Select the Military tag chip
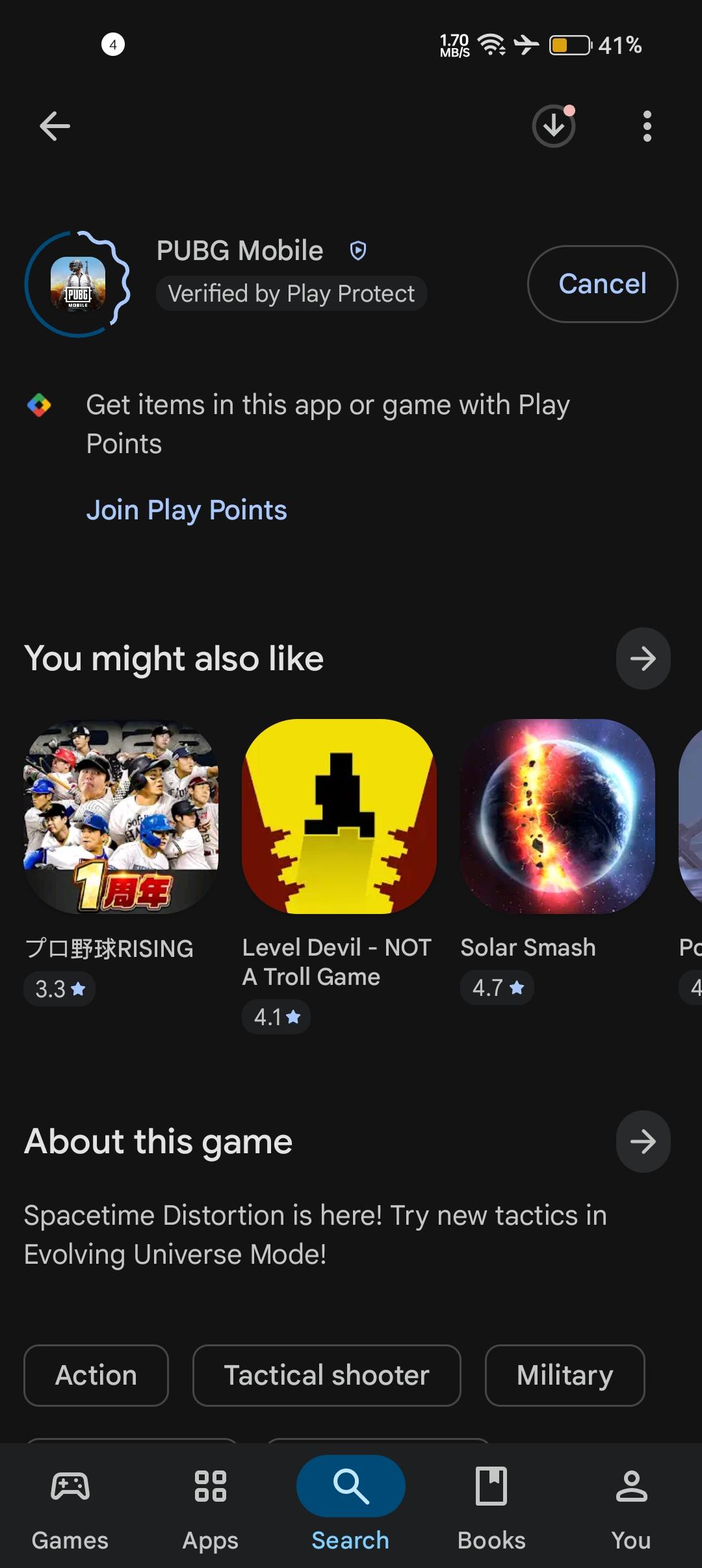The width and height of the screenshot is (702, 1568). 564,1375
